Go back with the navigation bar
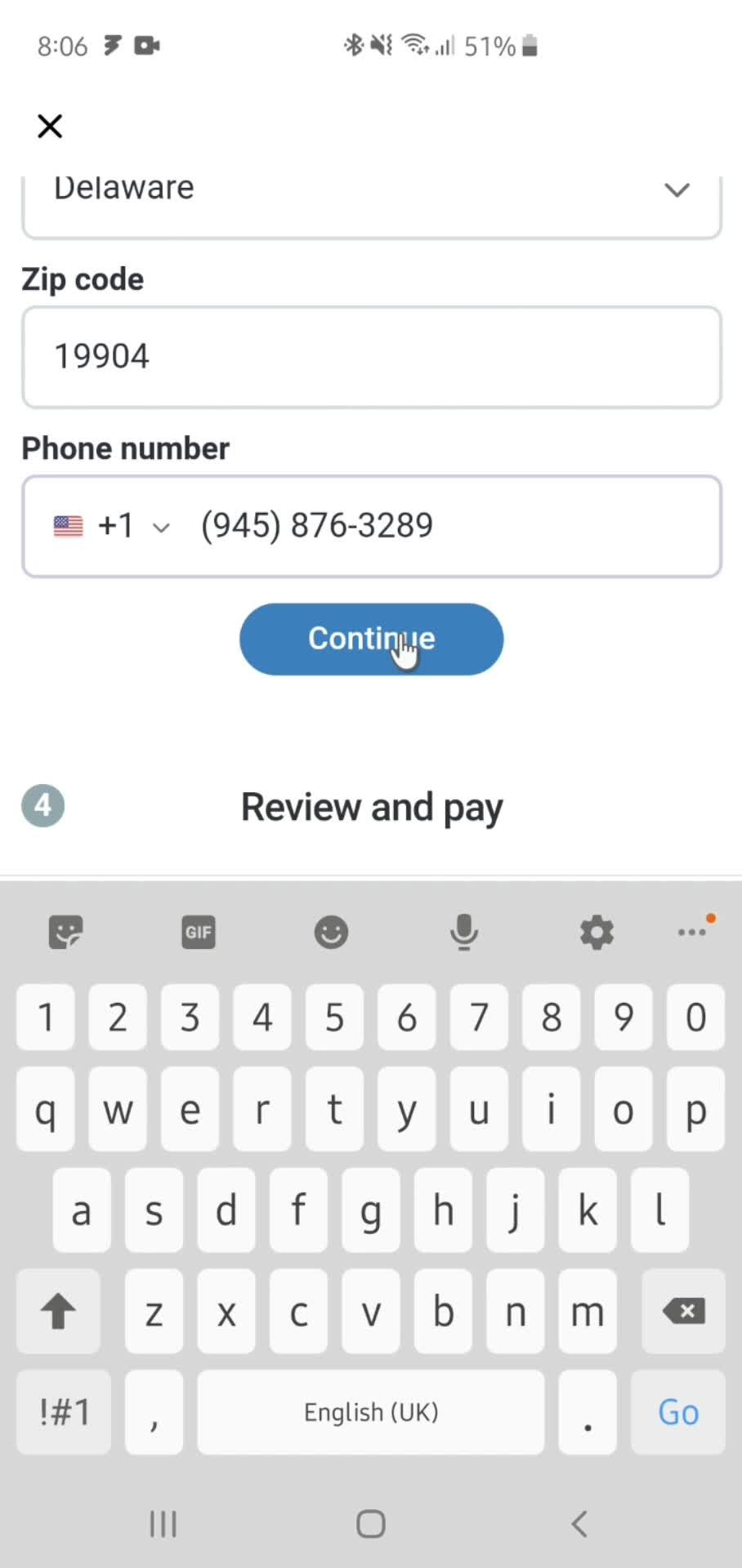This screenshot has width=742, height=1568. click(x=579, y=1524)
